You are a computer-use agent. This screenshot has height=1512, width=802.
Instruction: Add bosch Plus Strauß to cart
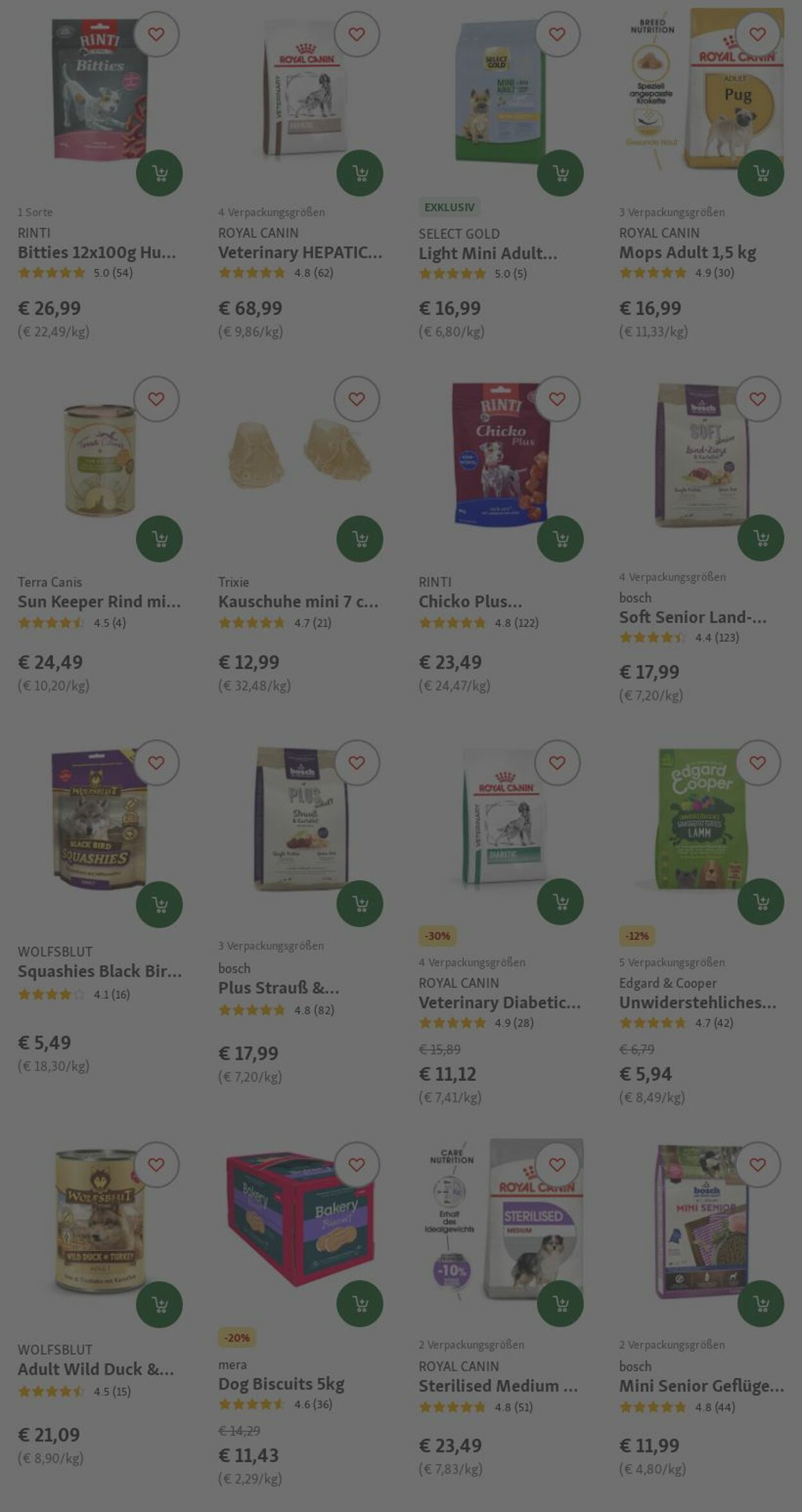359,904
